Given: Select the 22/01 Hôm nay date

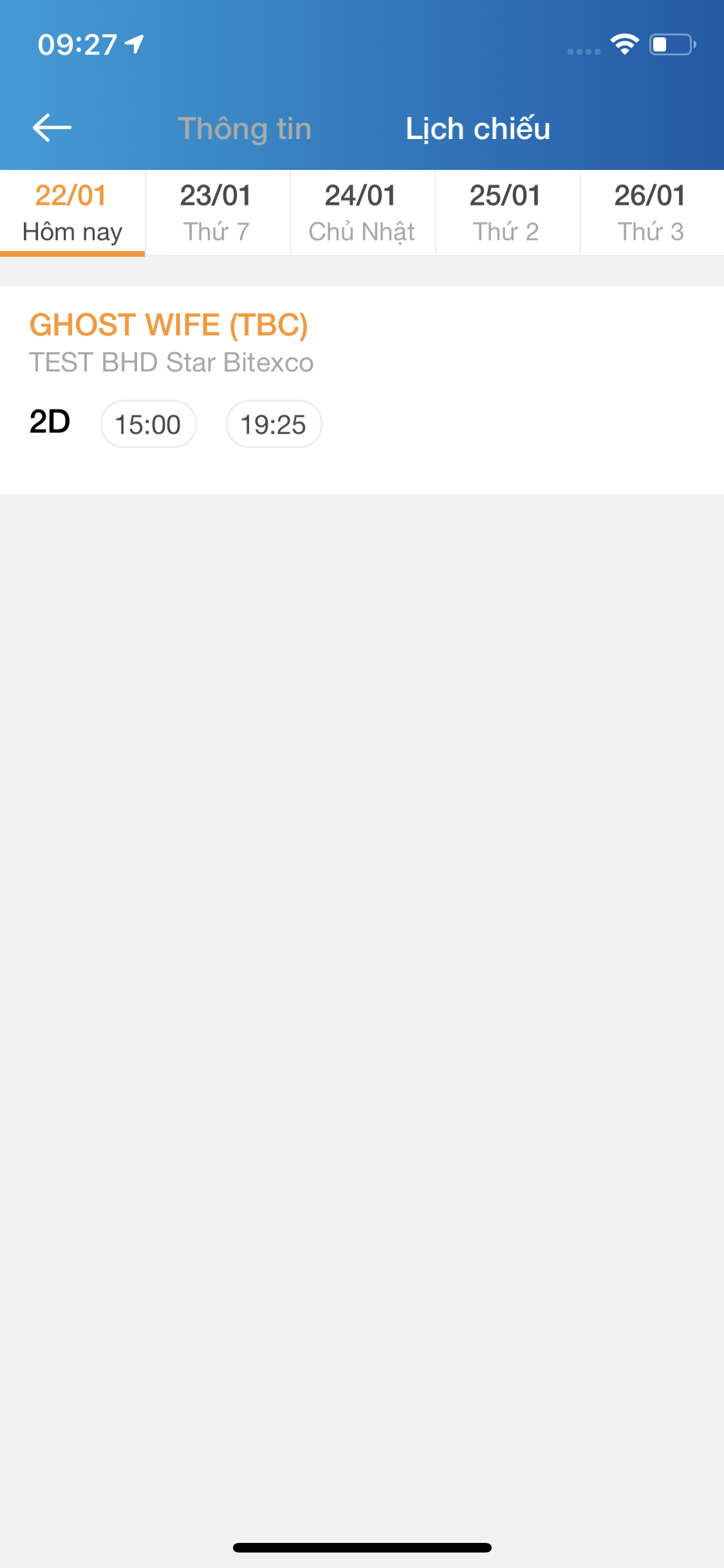Looking at the screenshot, I should tap(72, 213).
